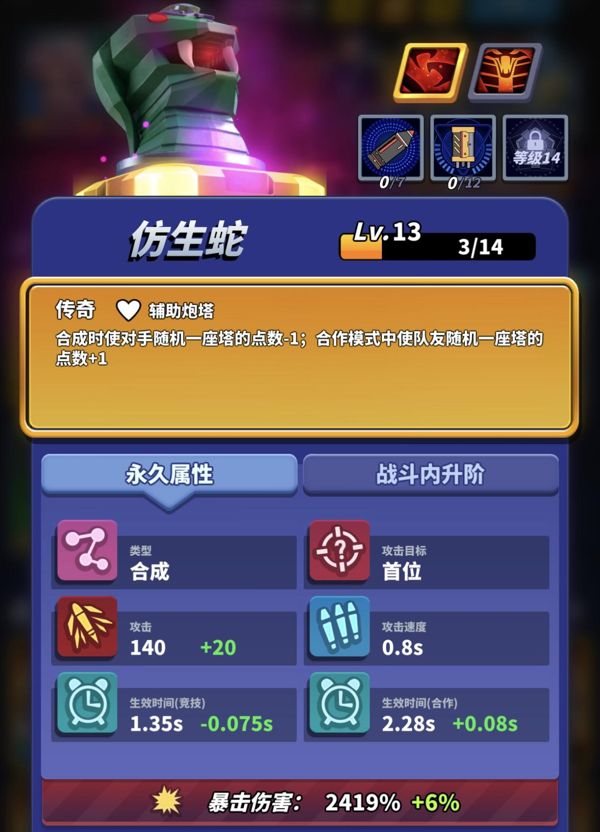Screen dimensions: 600x832
Task: Switch to the 战斗内升阶 tab
Action: point(430,474)
